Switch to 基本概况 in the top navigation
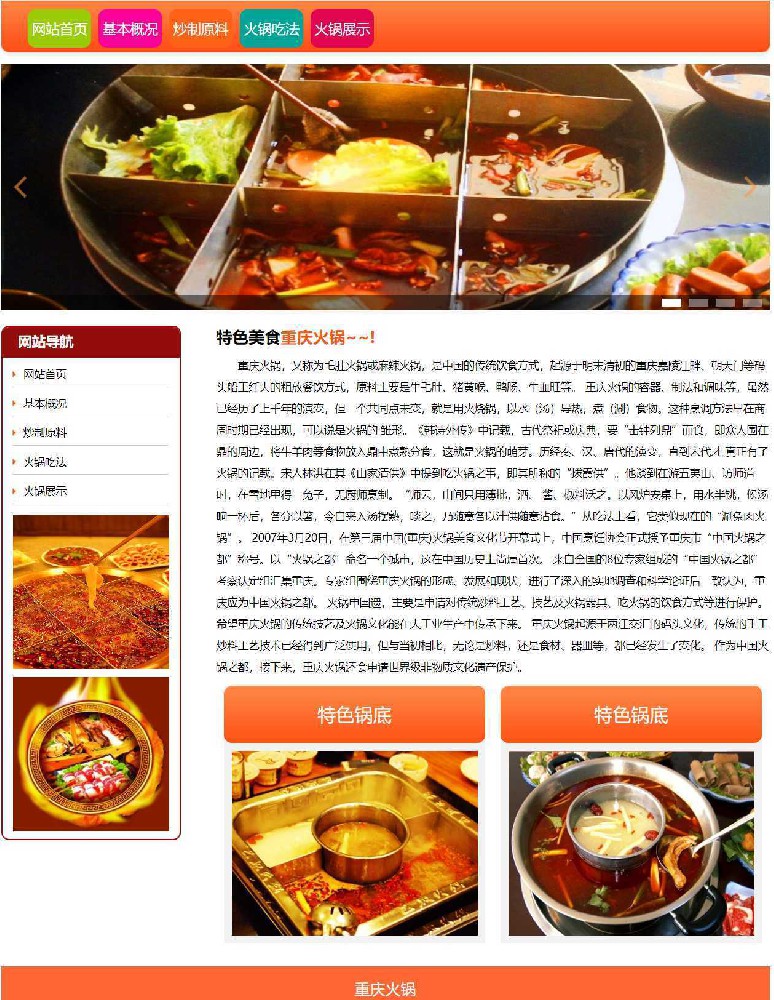The width and height of the screenshot is (774, 1000). click(x=130, y=29)
